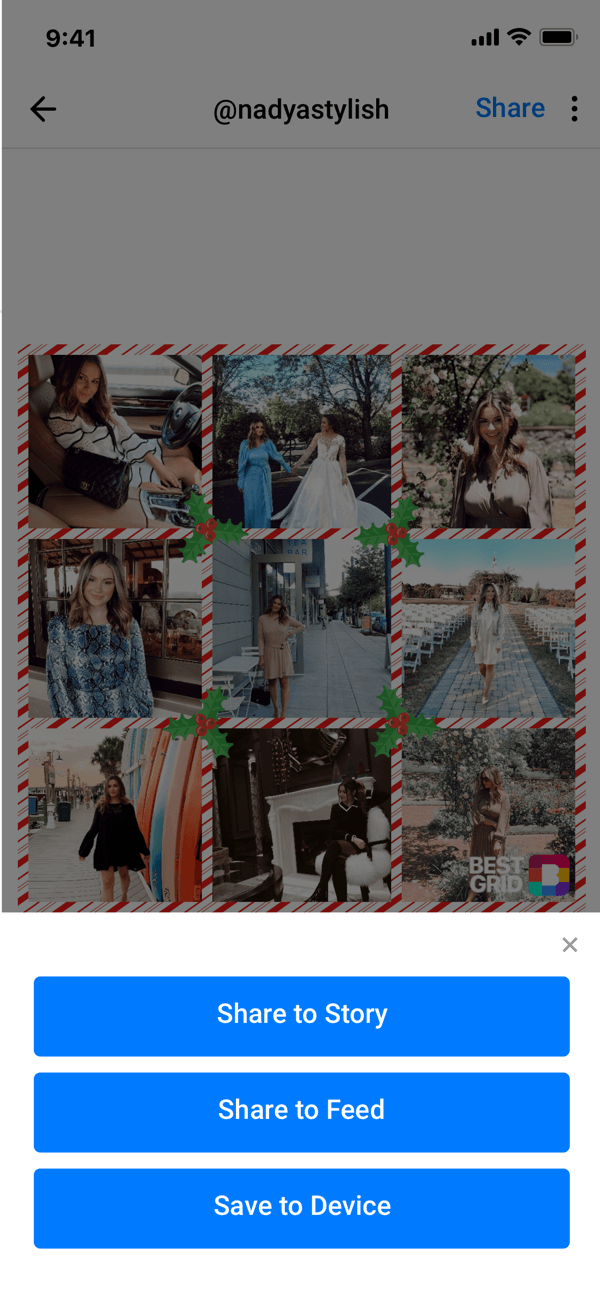Choose Save to Device

click(x=301, y=1207)
